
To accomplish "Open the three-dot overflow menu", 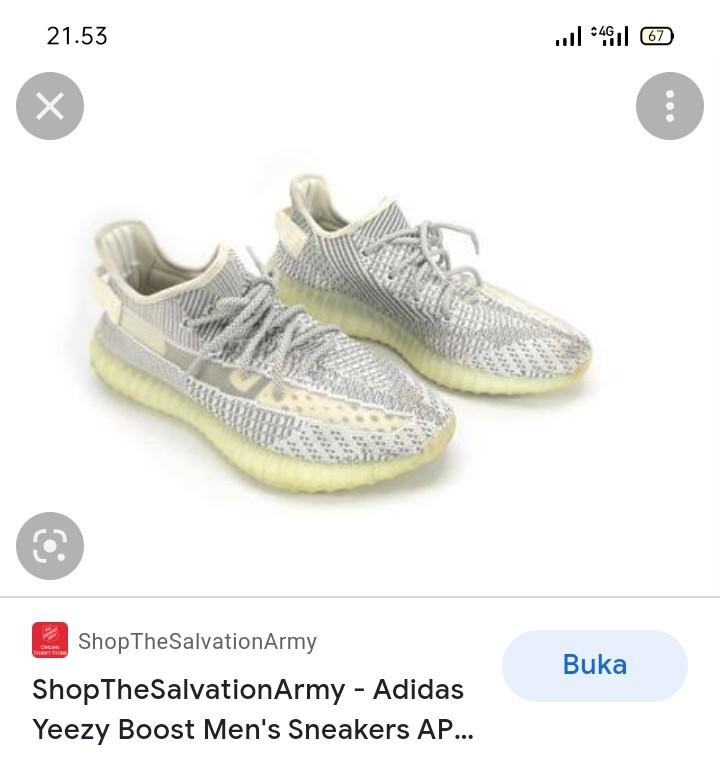I will 669,106.
